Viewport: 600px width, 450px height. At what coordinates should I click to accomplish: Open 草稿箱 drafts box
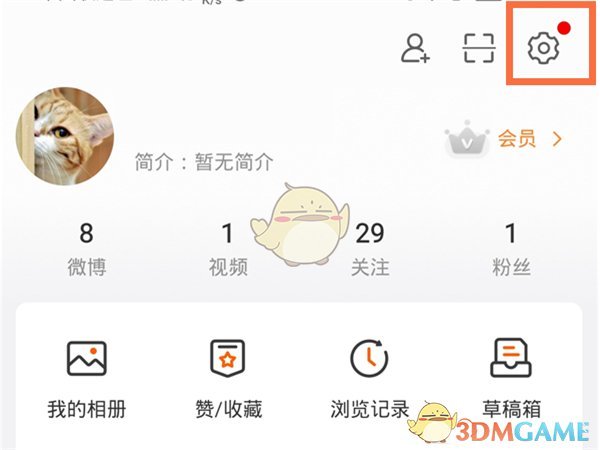(511, 378)
